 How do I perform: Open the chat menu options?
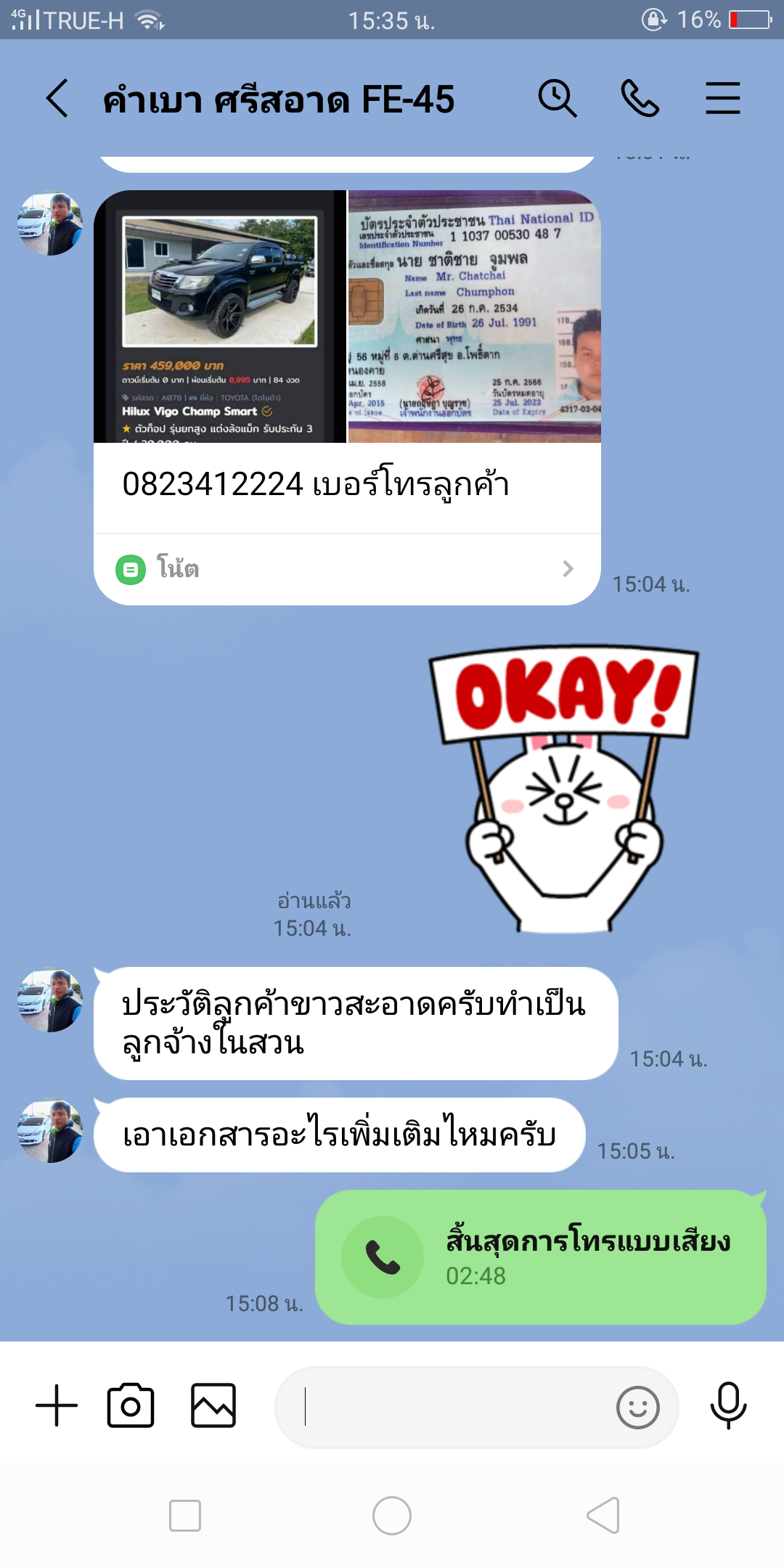tap(722, 99)
